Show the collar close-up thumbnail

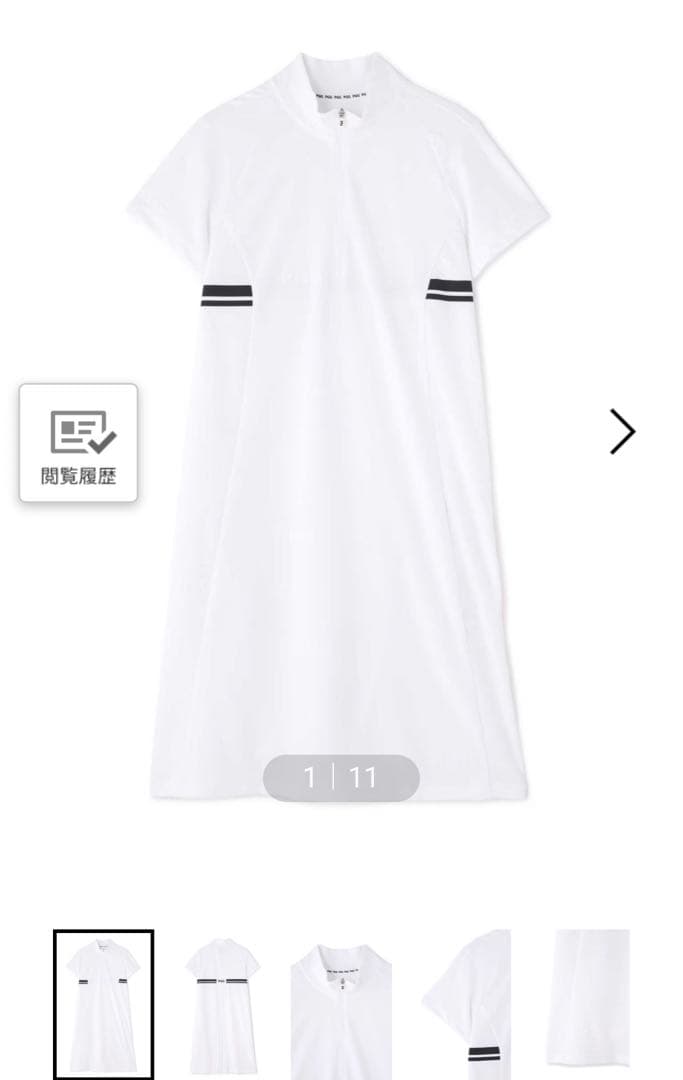pyautogui.click(x=342, y=1008)
